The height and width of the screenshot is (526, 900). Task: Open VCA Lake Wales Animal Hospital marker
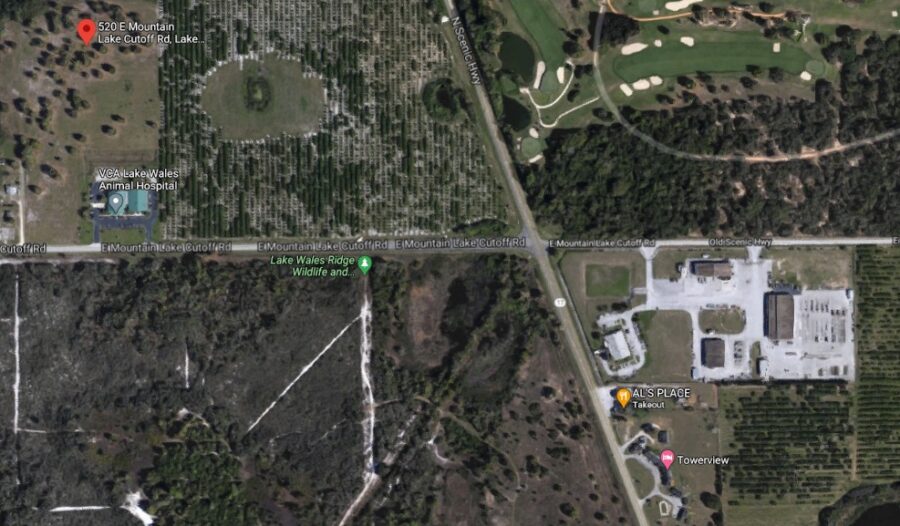coord(116,203)
